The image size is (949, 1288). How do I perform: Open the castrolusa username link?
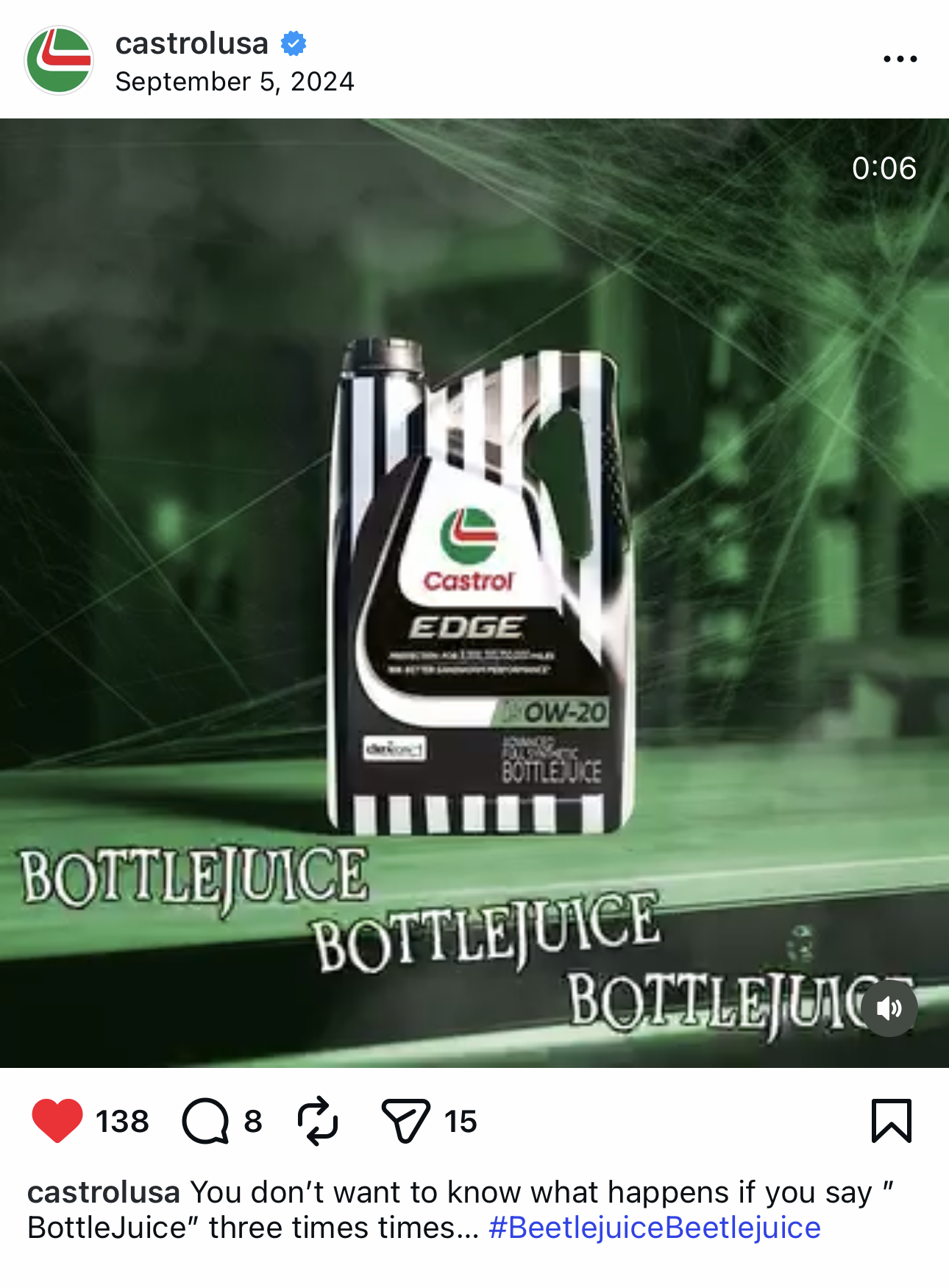191,43
